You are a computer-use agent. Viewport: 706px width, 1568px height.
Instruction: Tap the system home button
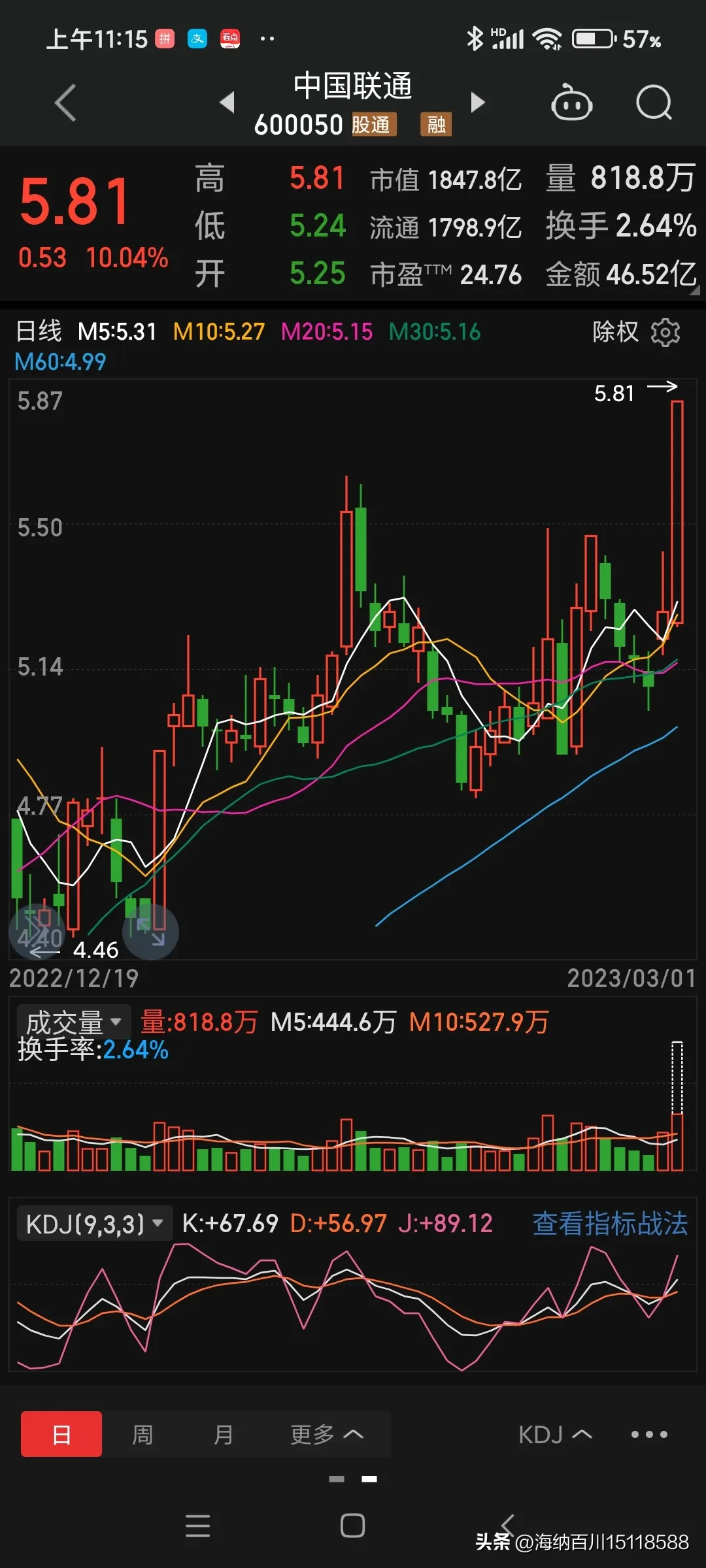352,1526
